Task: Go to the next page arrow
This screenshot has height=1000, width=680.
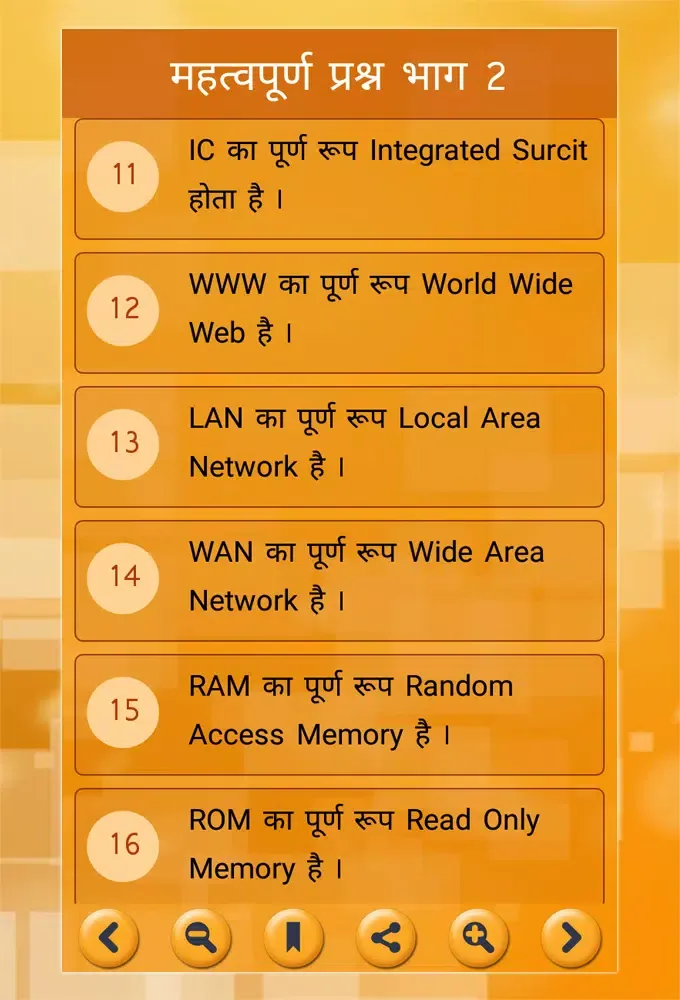Action: click(x=570, y=938)
